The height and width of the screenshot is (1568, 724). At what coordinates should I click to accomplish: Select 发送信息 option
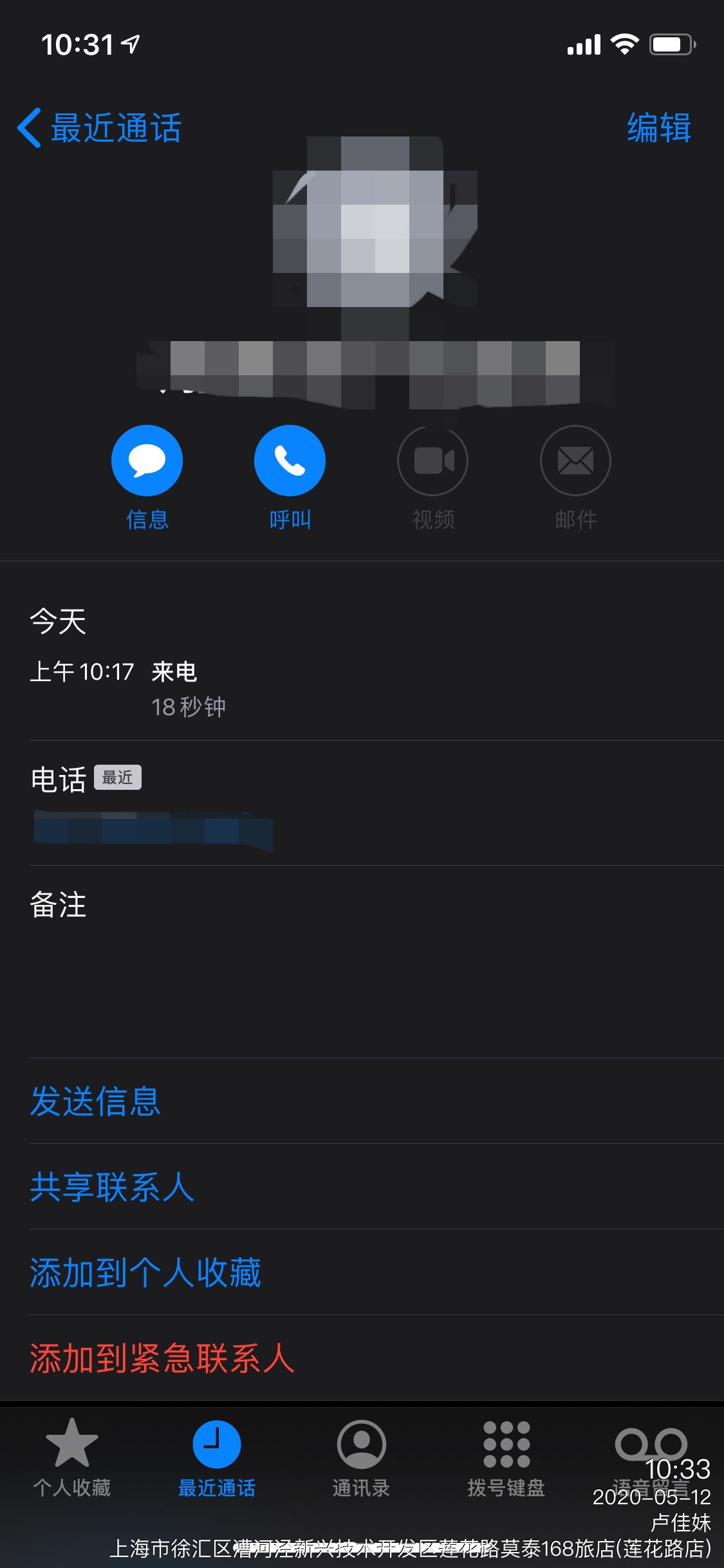(x=95, y=1101)
